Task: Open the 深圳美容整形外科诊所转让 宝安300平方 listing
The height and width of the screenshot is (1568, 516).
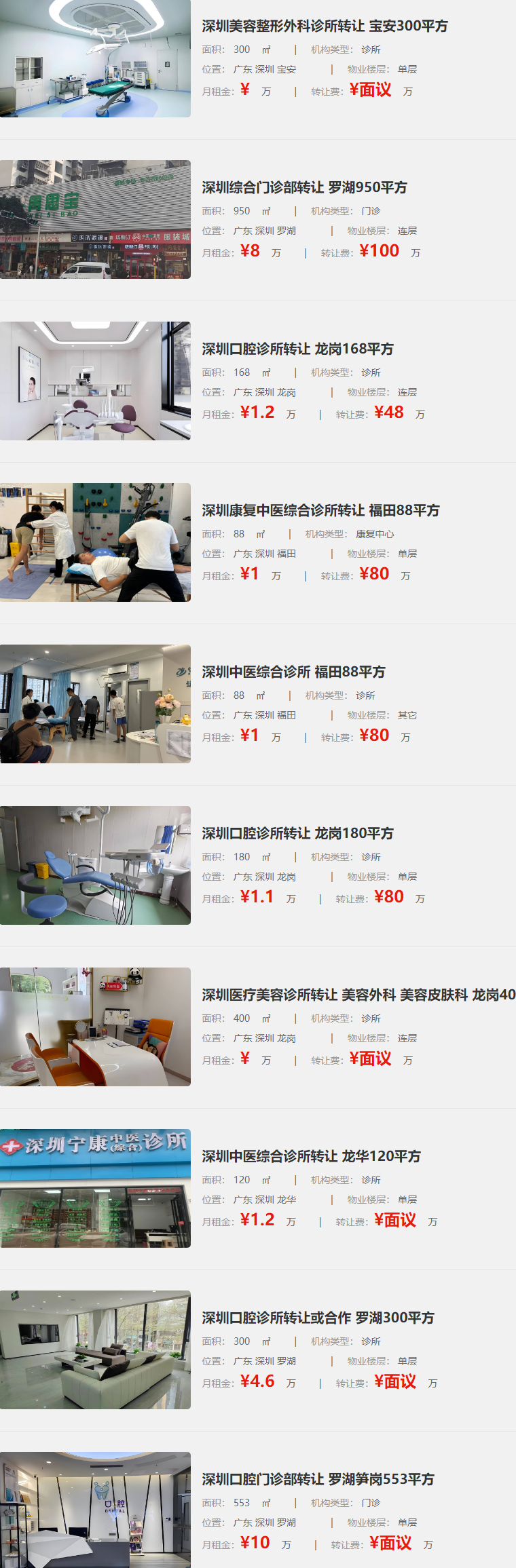Action: (325, 26)
